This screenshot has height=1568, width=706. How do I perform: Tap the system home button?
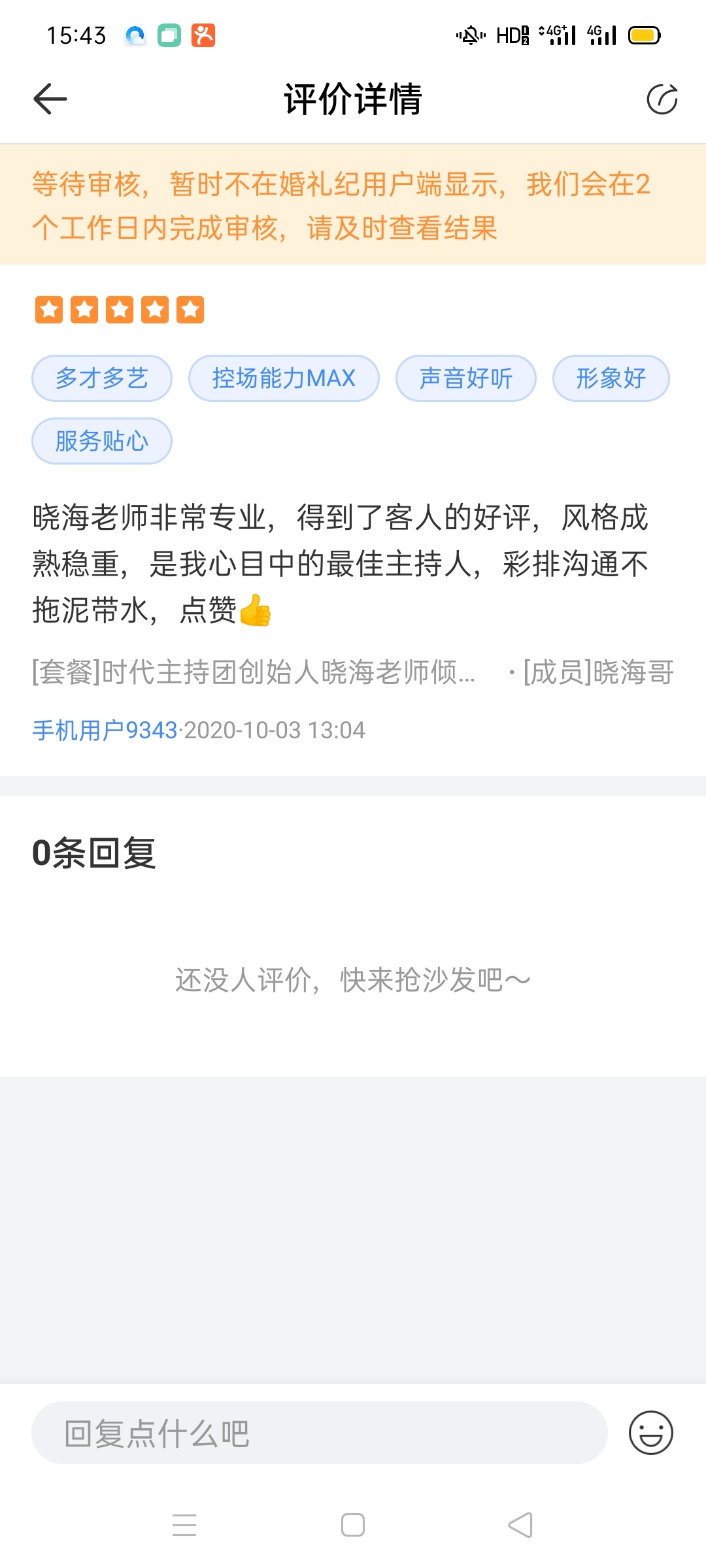pos(353,1525)
